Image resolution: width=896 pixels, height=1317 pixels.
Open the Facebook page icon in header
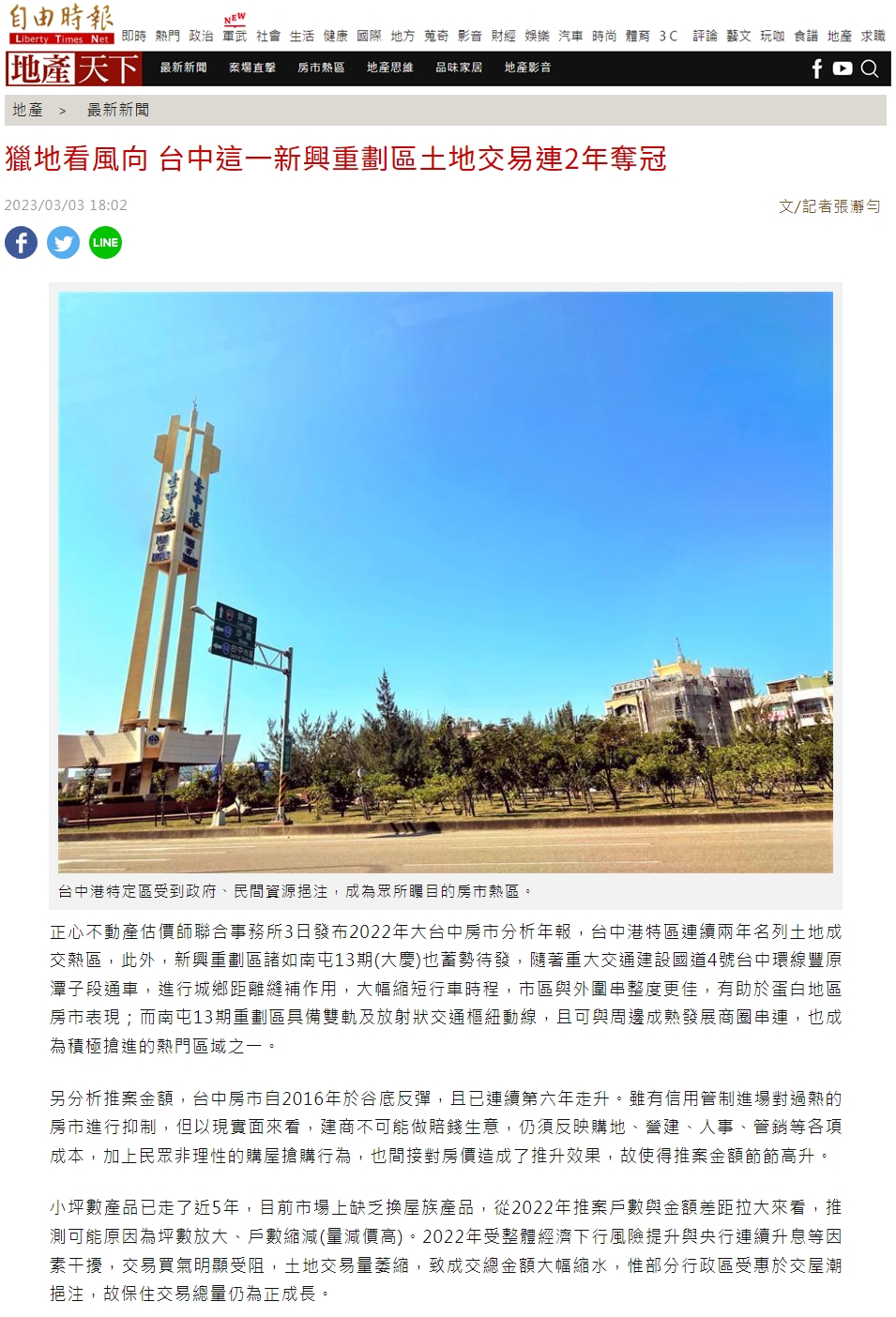point(816,68)
